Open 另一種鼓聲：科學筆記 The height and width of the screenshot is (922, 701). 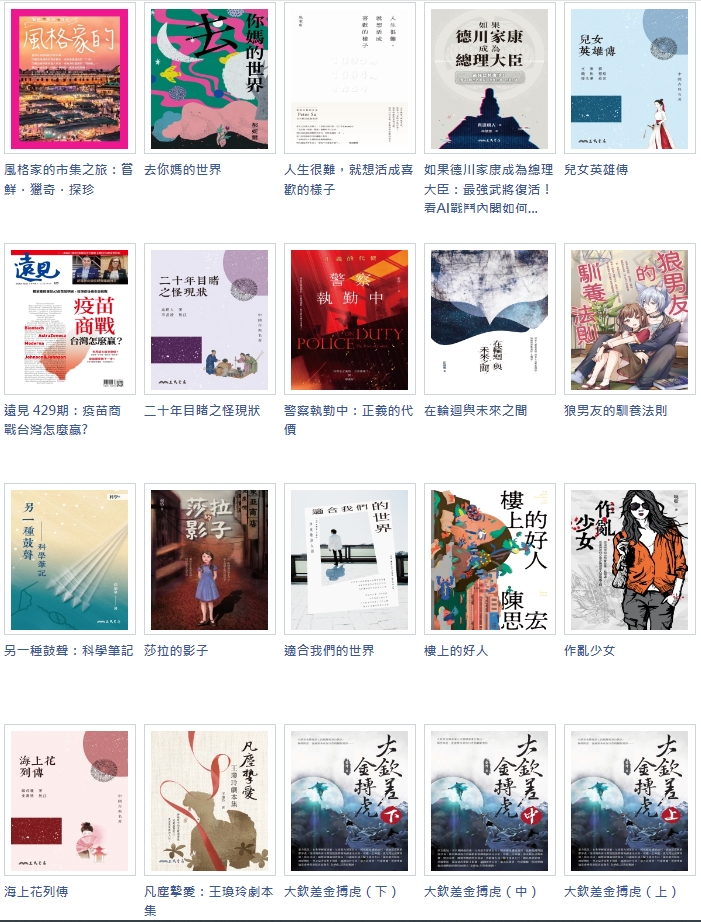click(x=70, y=559)
